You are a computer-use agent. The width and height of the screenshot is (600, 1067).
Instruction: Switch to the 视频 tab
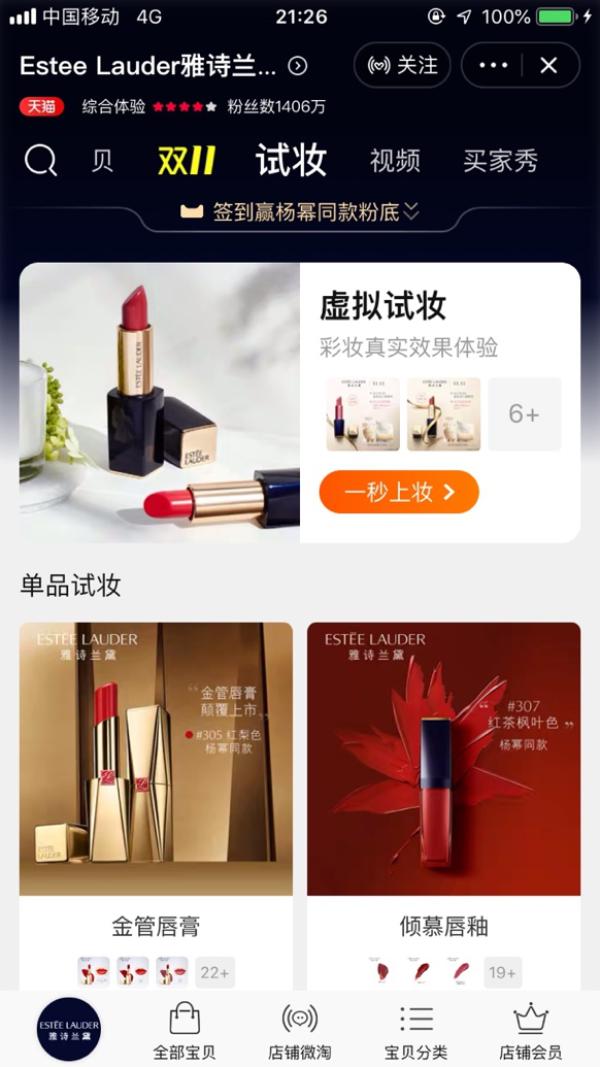(395, 161)
